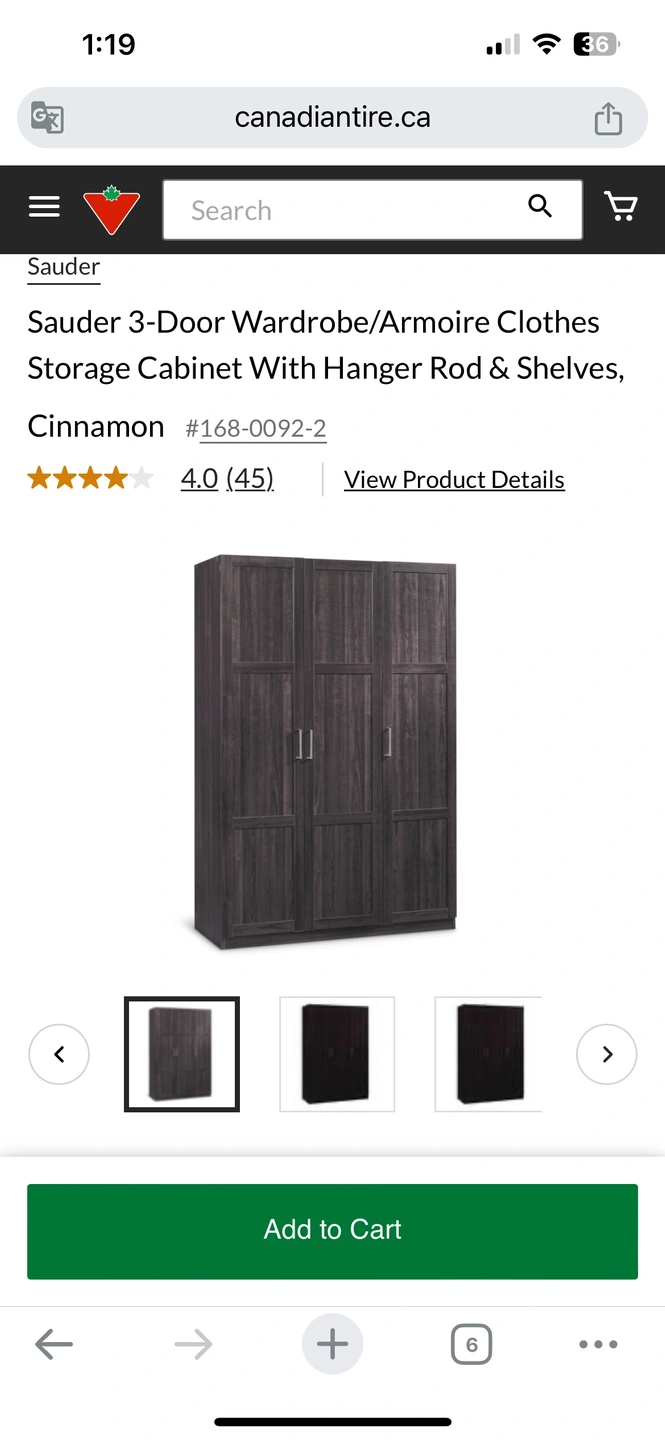Viewport: 665px width, 1440px height.
Task: Select the third wardrobe thumbnail
Action: click(489, 1054)
